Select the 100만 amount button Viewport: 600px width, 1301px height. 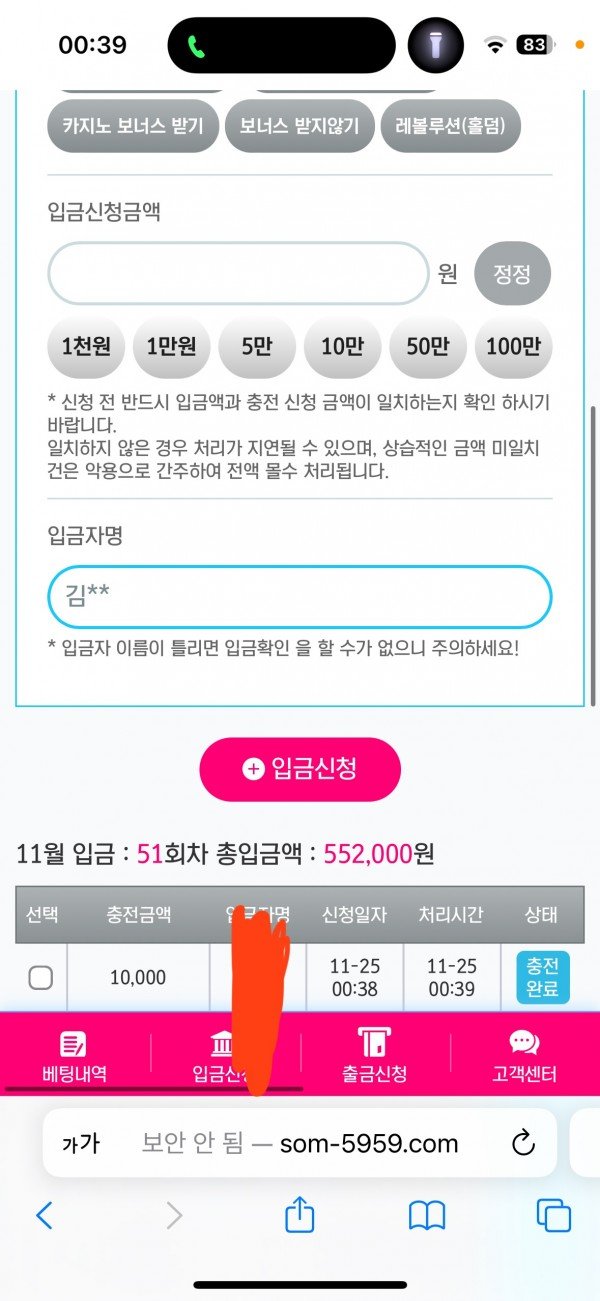pyautogui.click(x=513, y=347)
